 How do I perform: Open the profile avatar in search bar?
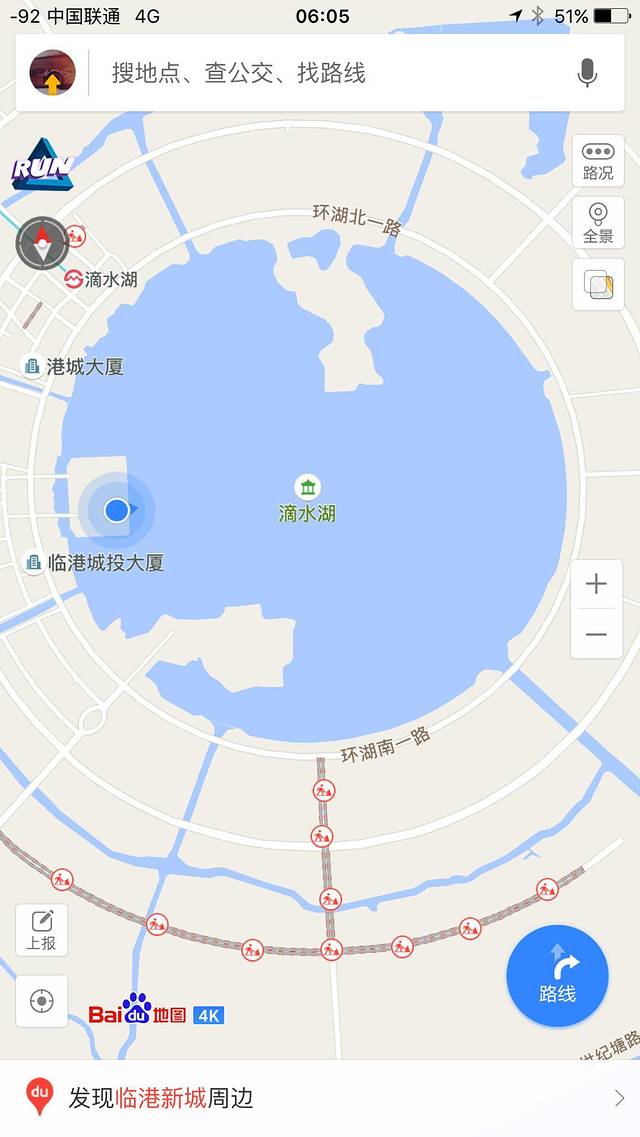click(x=53, y=73)
